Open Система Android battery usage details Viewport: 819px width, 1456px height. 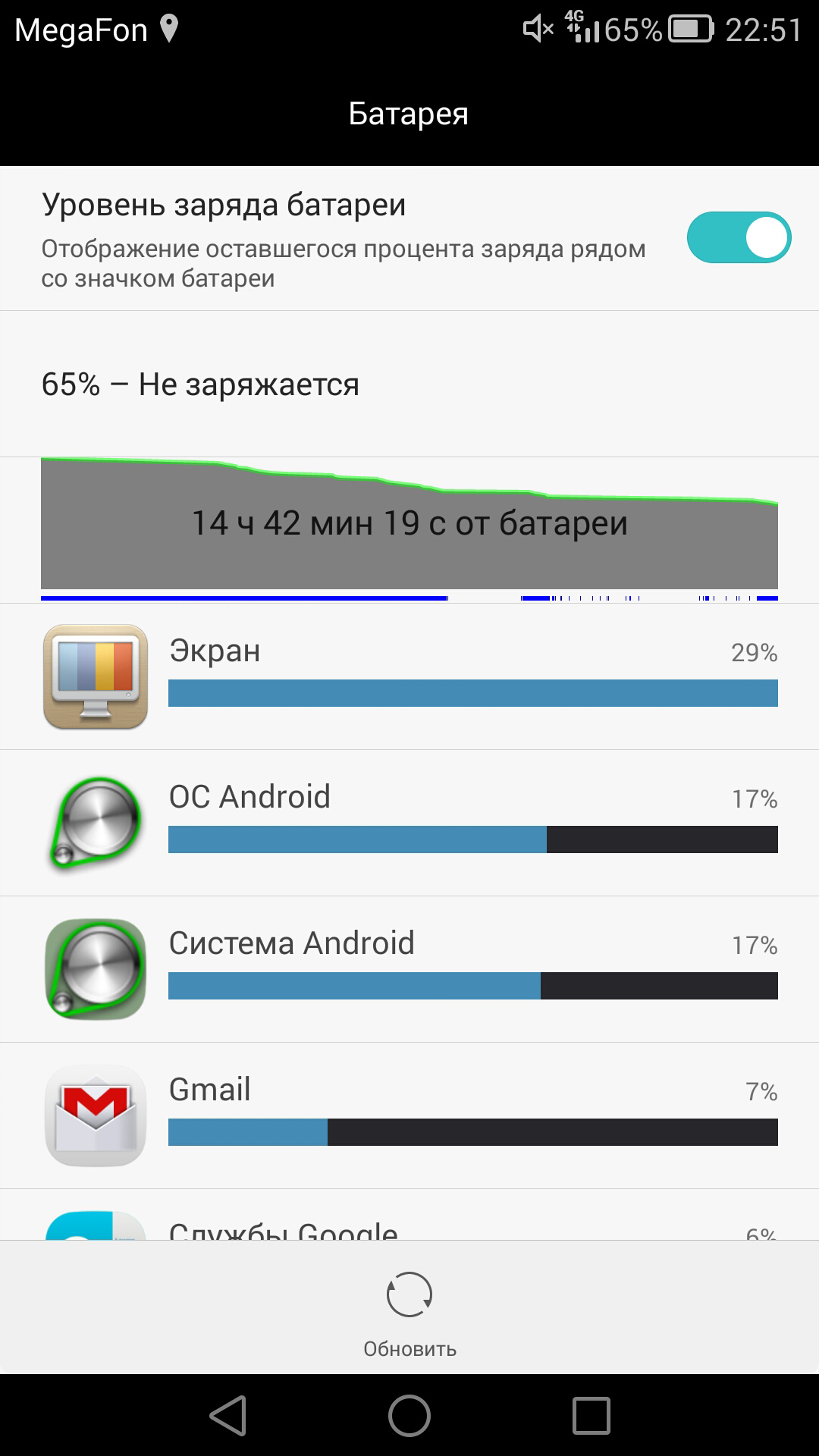[409, 969]
